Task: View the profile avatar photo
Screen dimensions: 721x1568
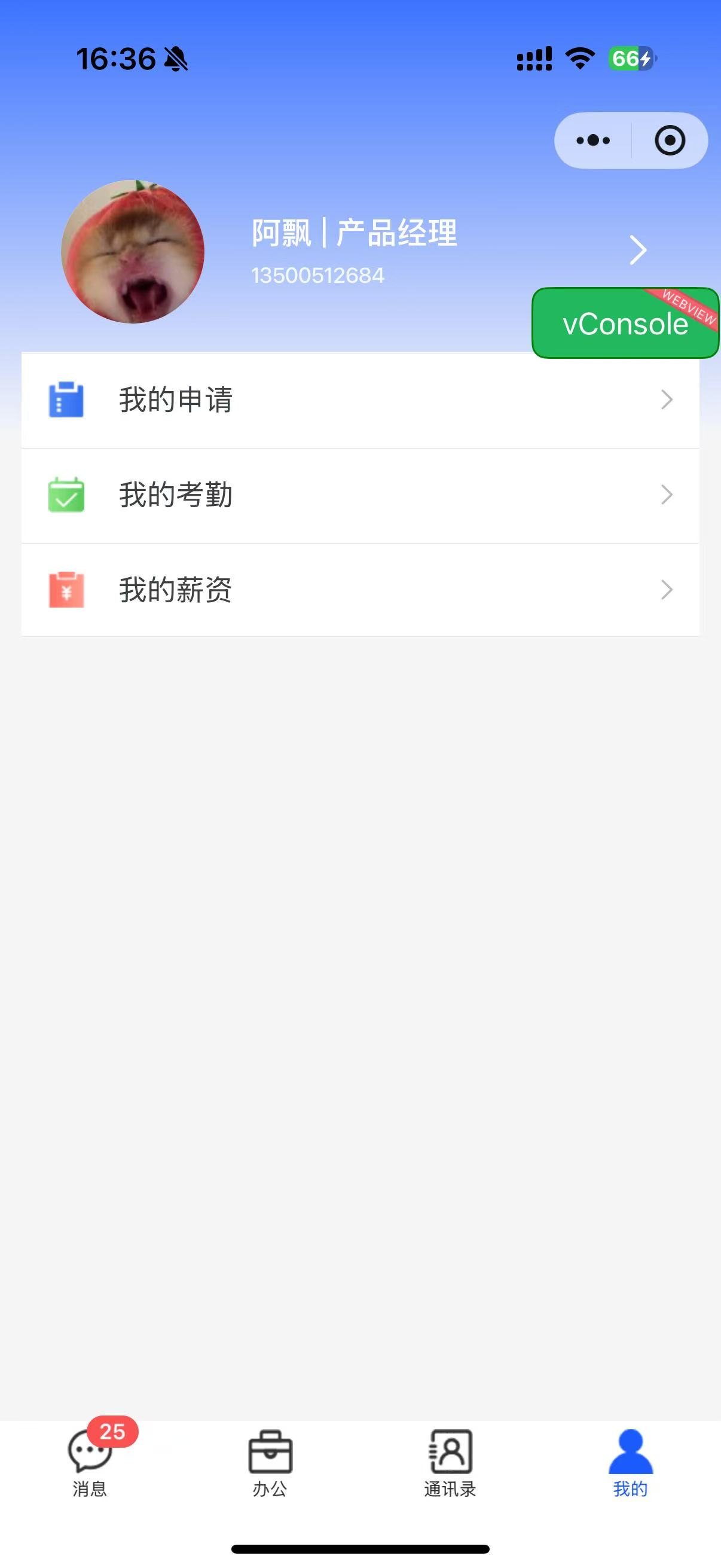Action: coord(133,251)
